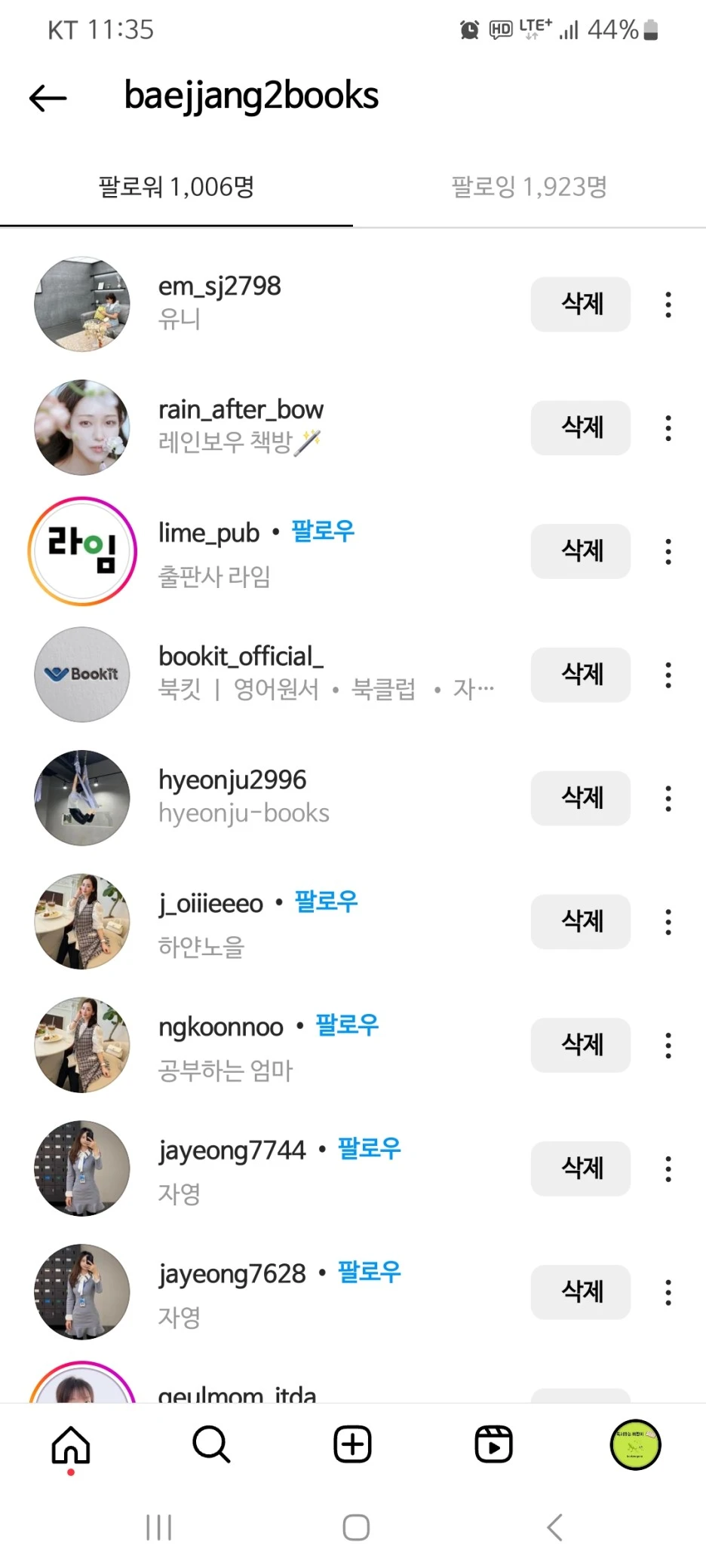Select the 팔로워 1,006명 tab
The height and width of the screenshot is (1568, 706).
click(176, 187)
